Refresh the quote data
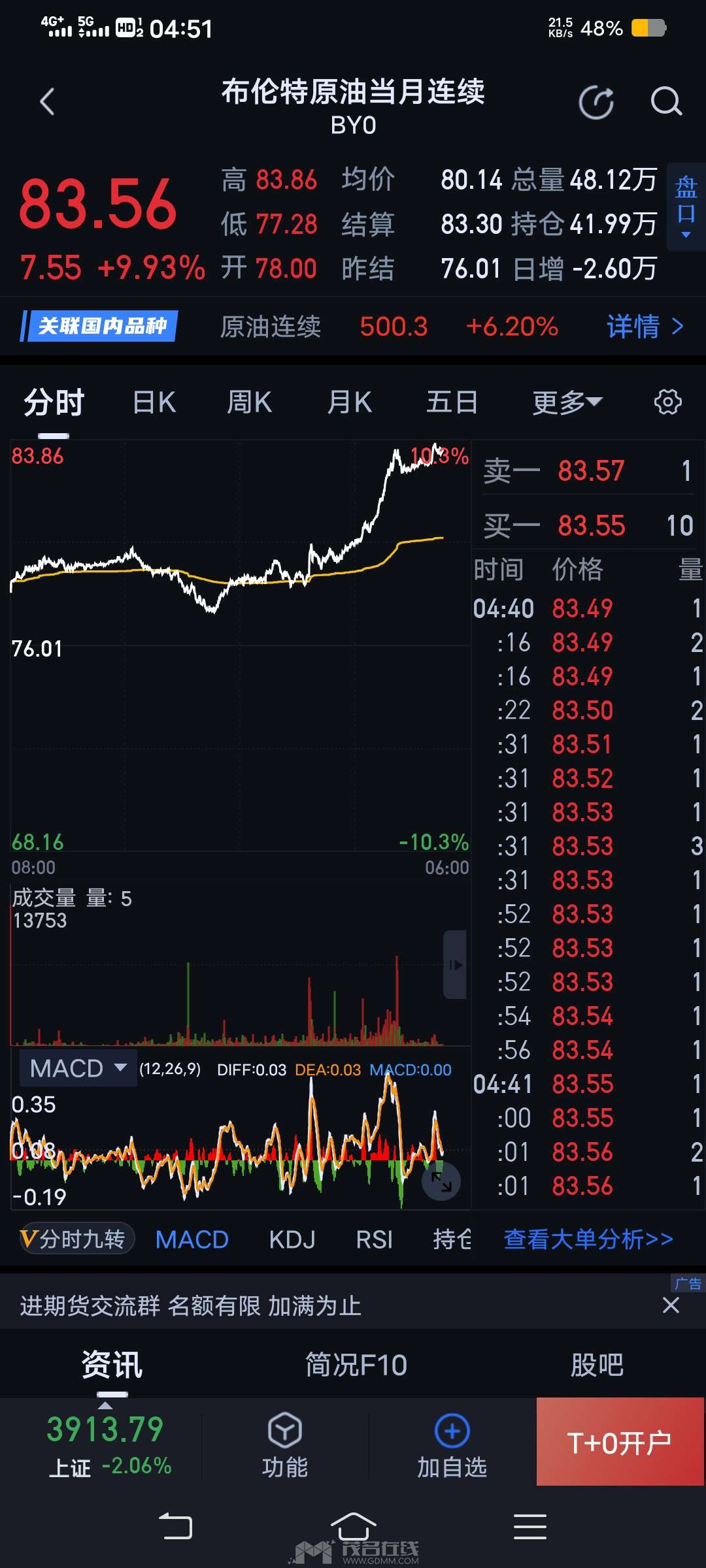This screenshot has width=706, height=1568. pyautogui.click(x=596, y=102)
